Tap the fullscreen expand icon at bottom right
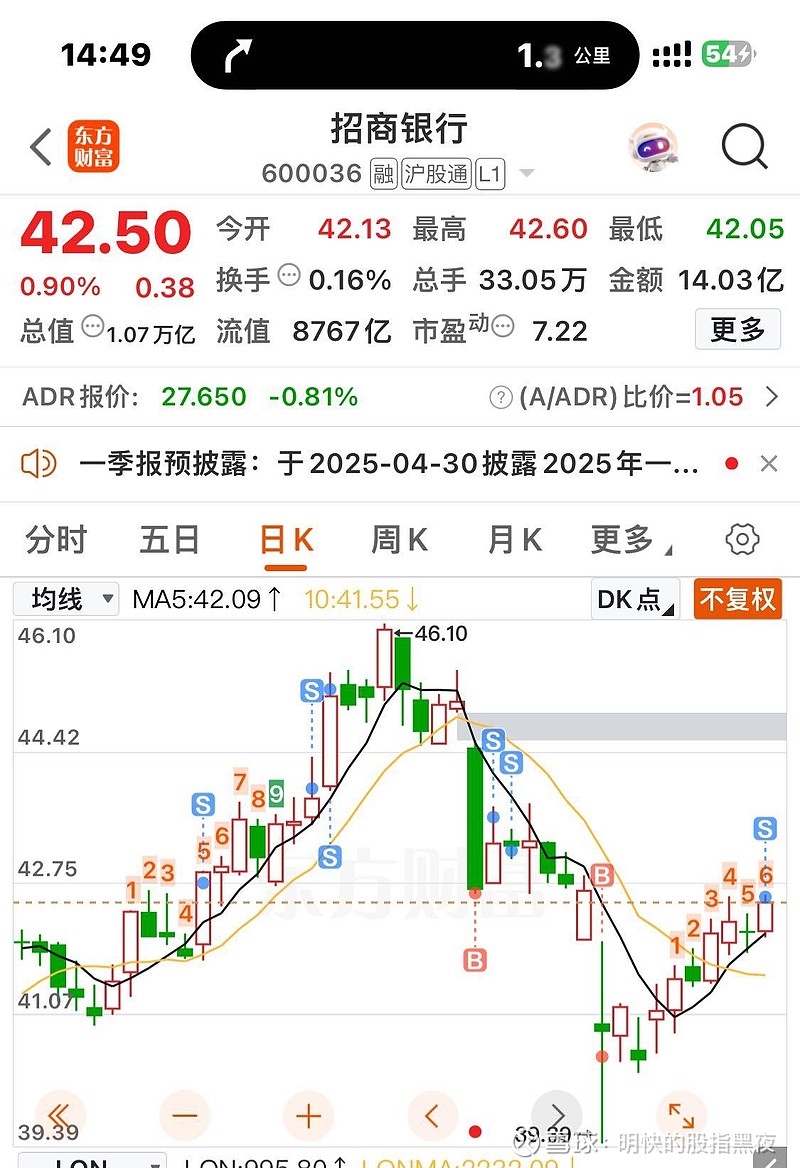800x1168 pixels. [681, 1116]
